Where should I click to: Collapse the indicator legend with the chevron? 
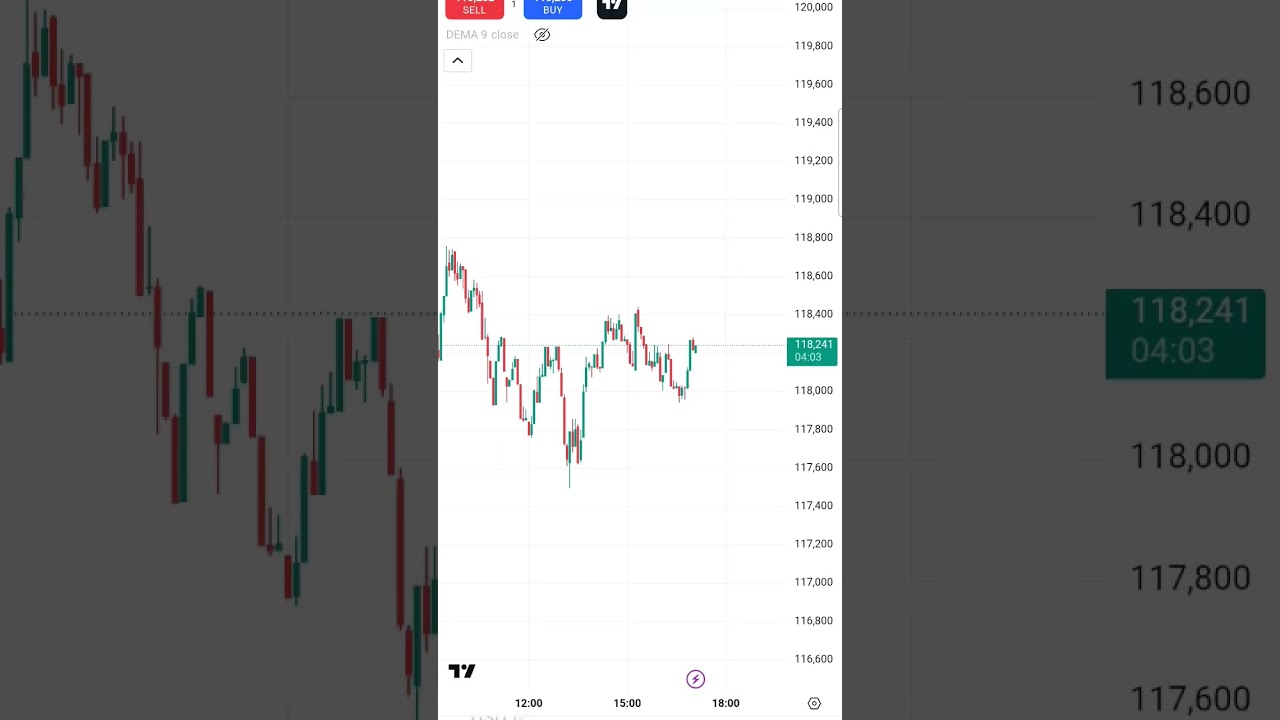coord(457,61)
